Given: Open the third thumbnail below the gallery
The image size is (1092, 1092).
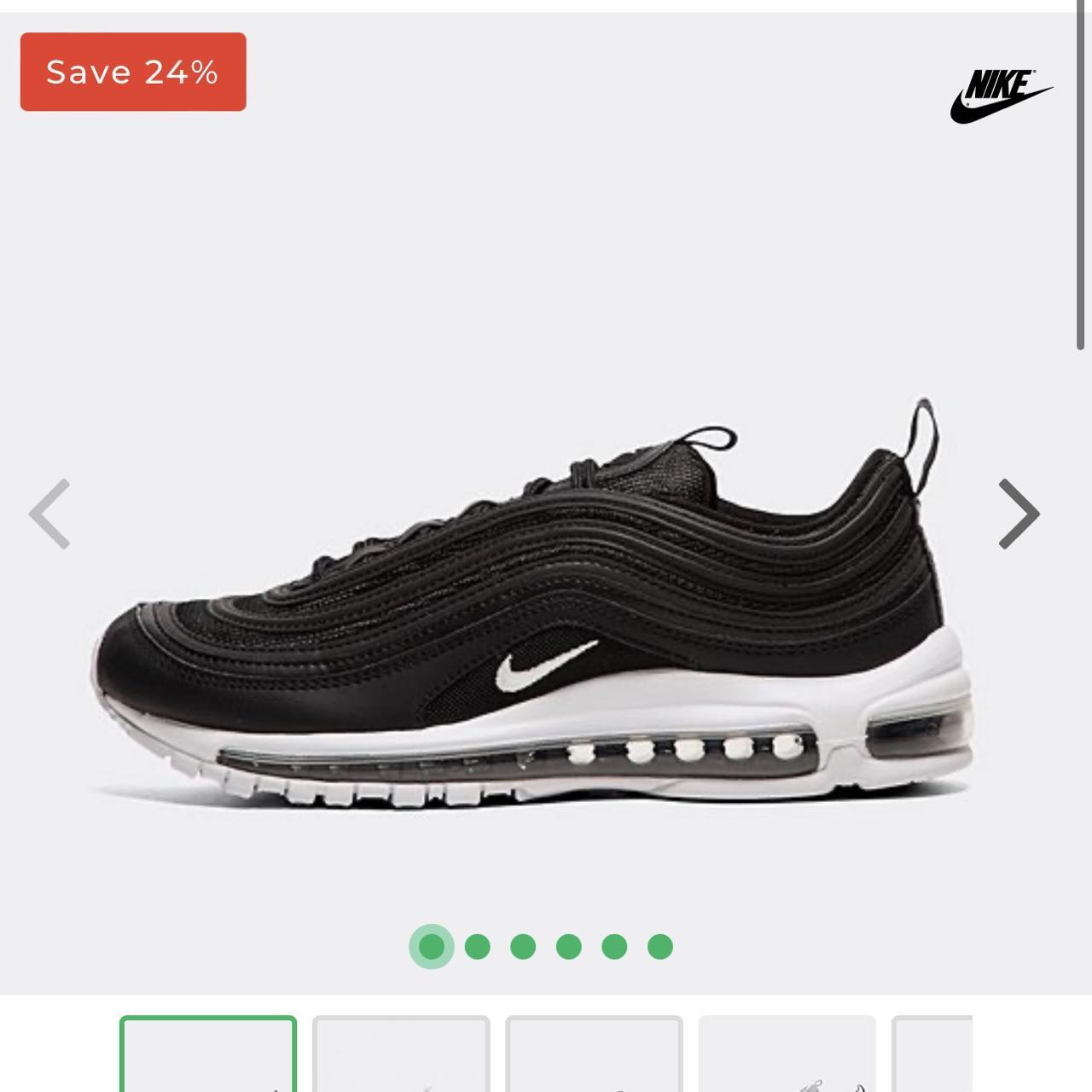Looking at the screenshot, I should pyautogui.click(x=594, y=1054).
